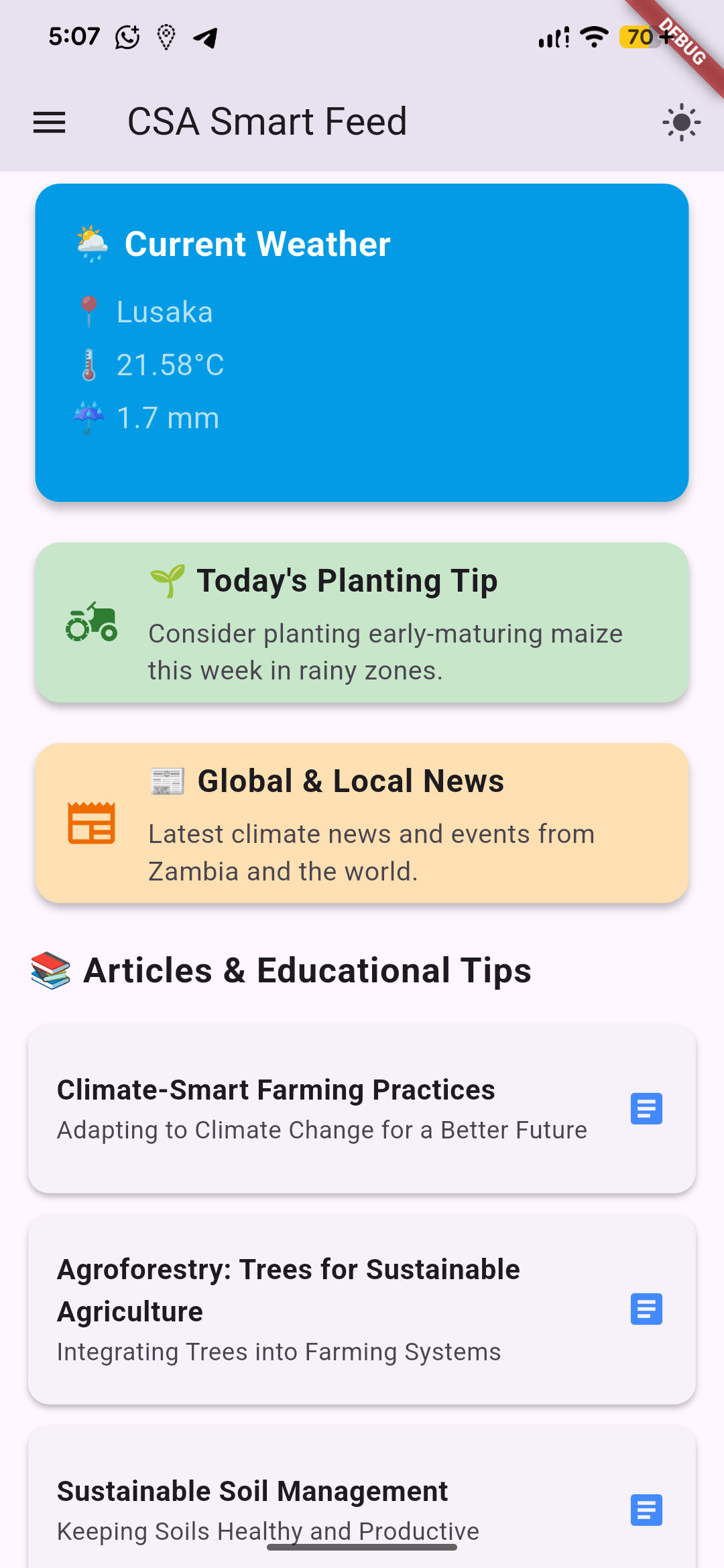
Task: Open Agroforestry article document icon
Action: tap(646, 1309)
